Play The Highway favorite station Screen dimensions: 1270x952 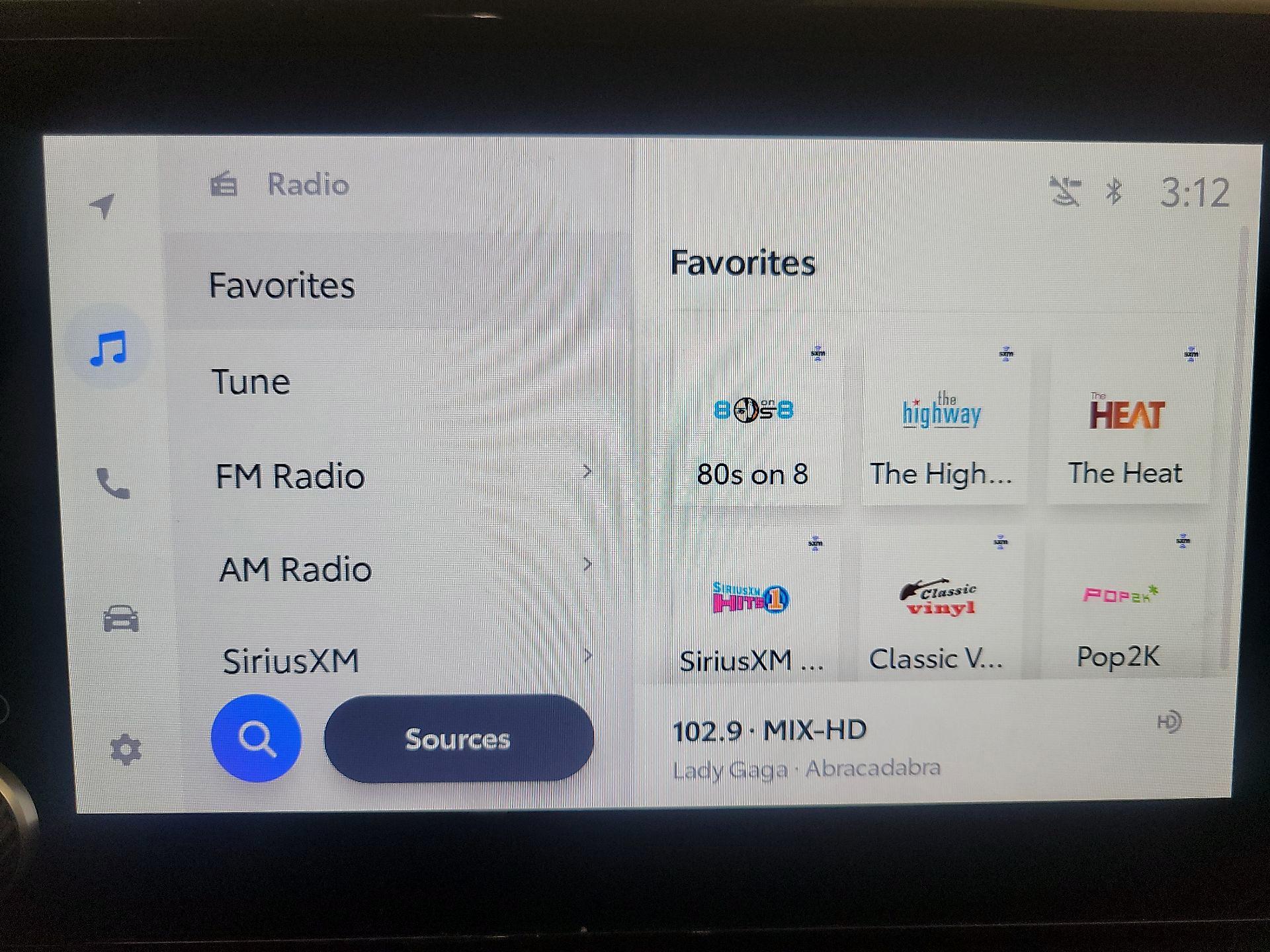941,430
